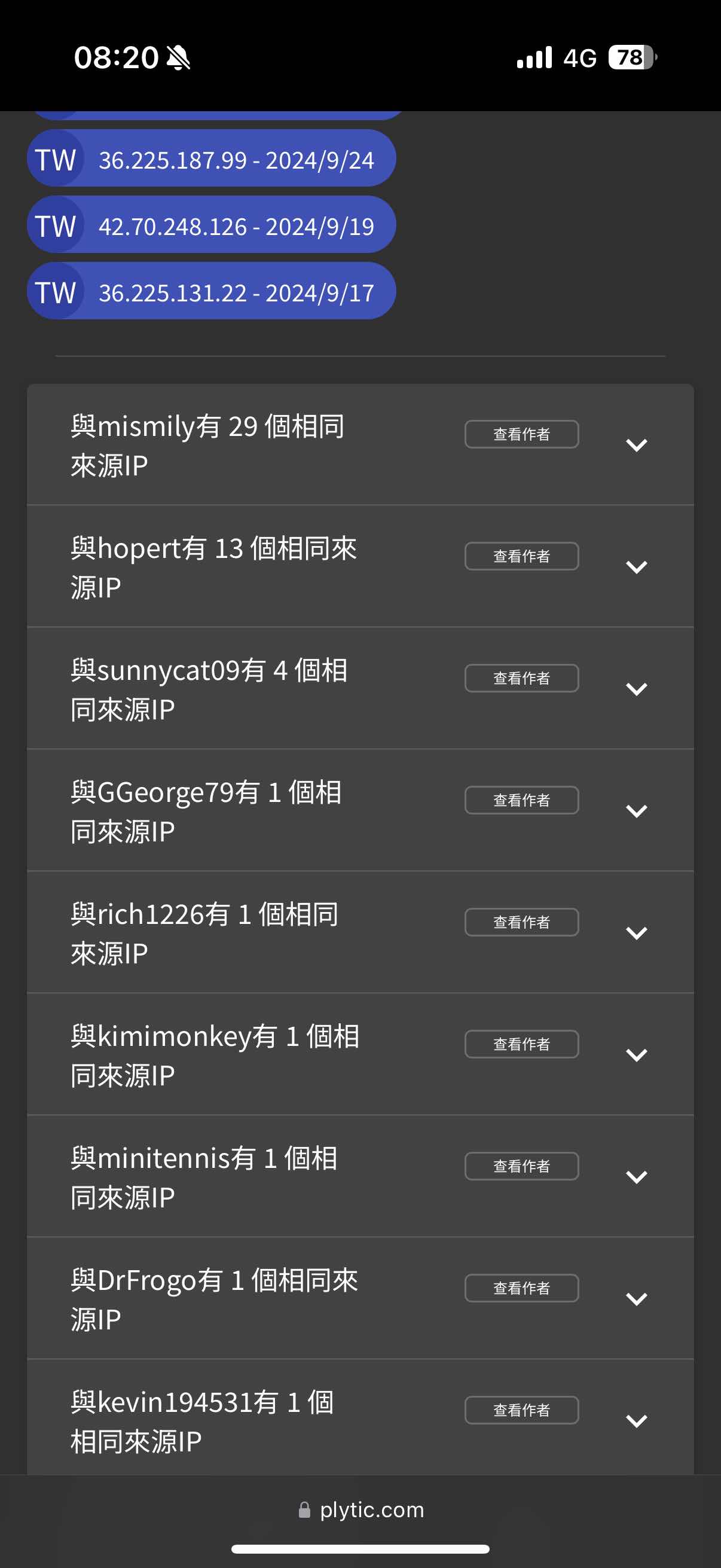721x1568 pixels.
Task: Select the IP chip 36.225.187.99
Action: [x=211, y=158]
